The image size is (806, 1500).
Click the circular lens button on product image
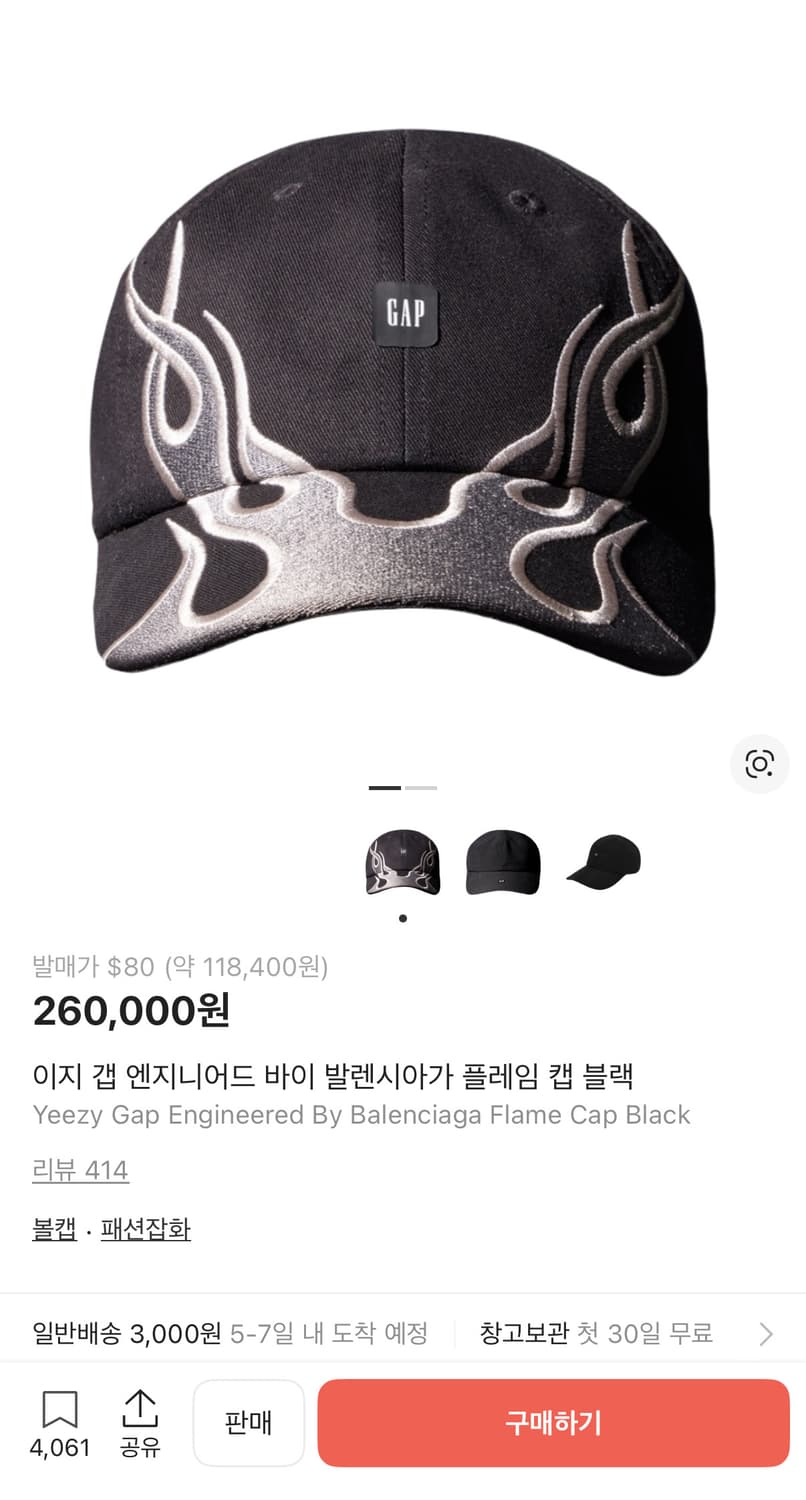click(x=760, y=764)
